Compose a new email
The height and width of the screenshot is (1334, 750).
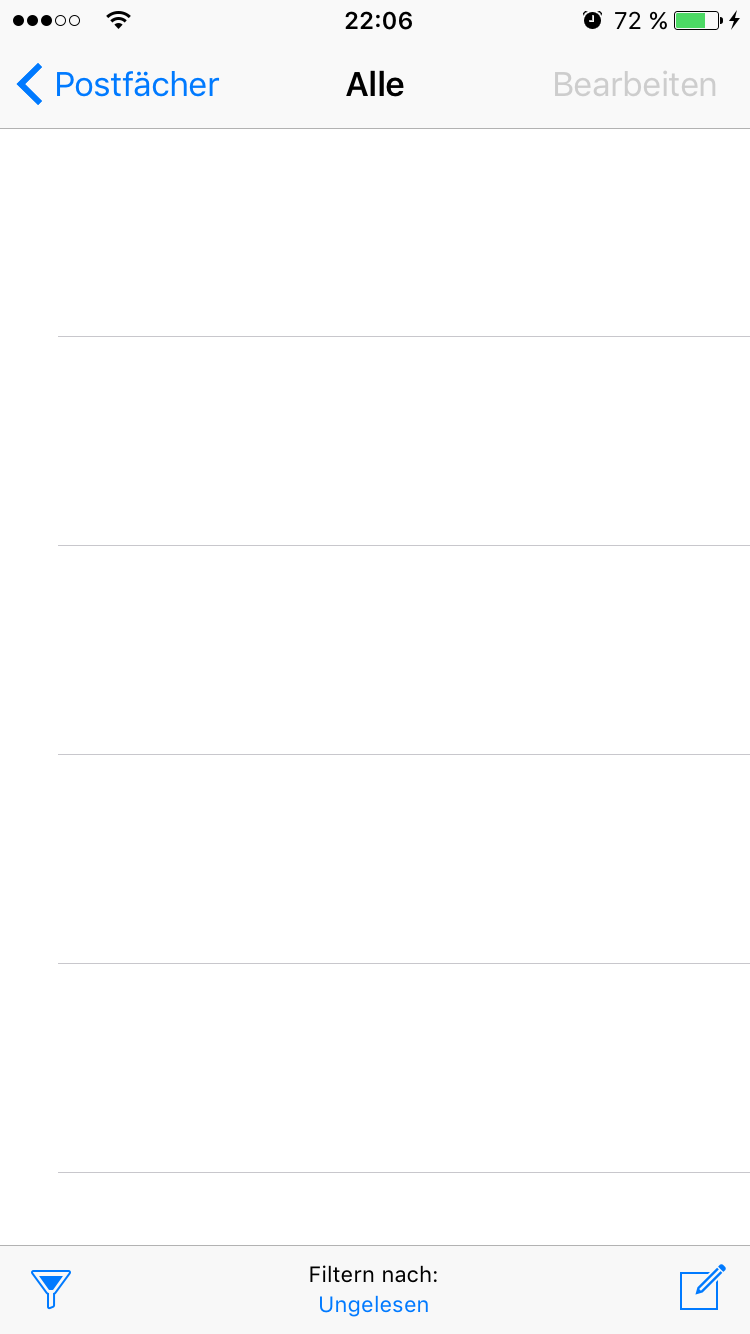pos(702,1287)
